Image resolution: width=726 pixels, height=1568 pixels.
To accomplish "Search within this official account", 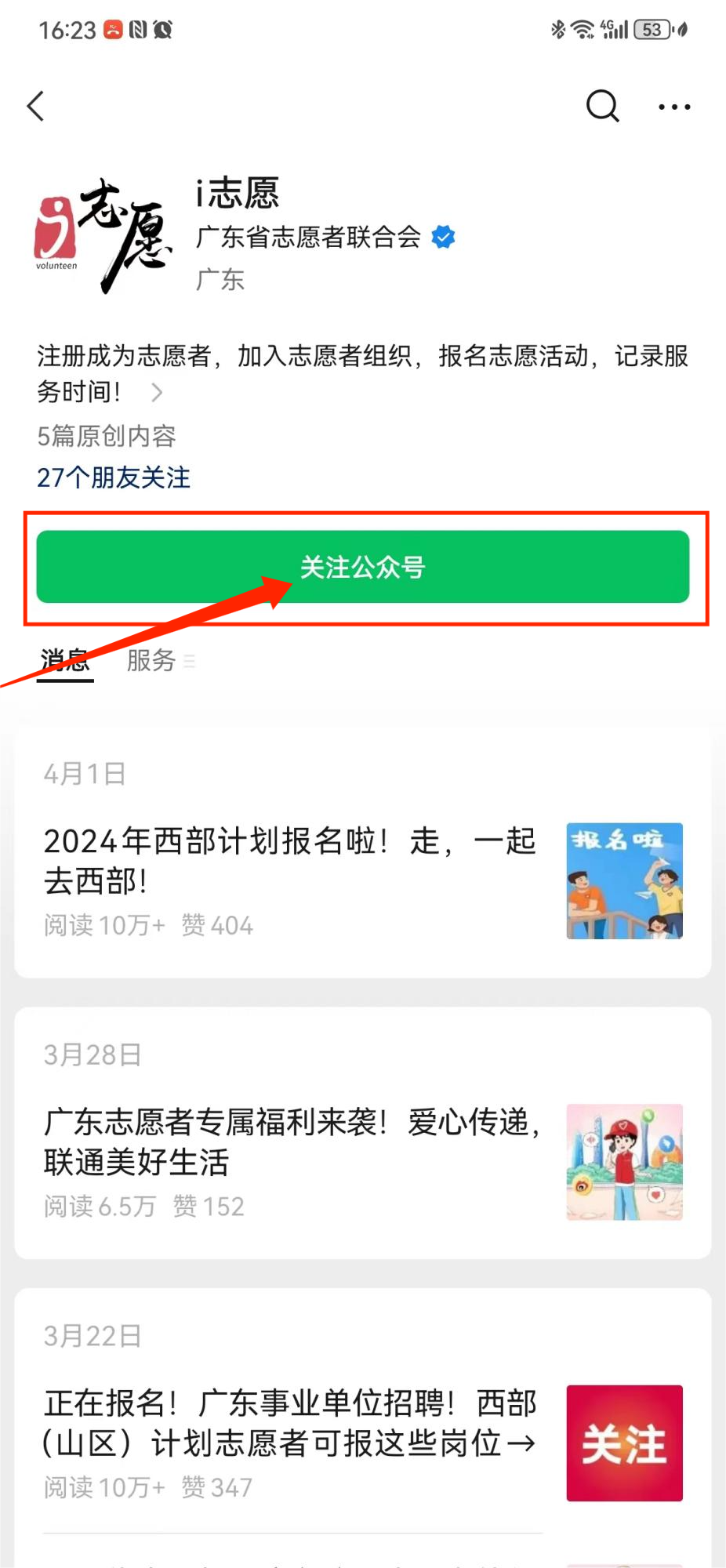I will click(602, 106).
